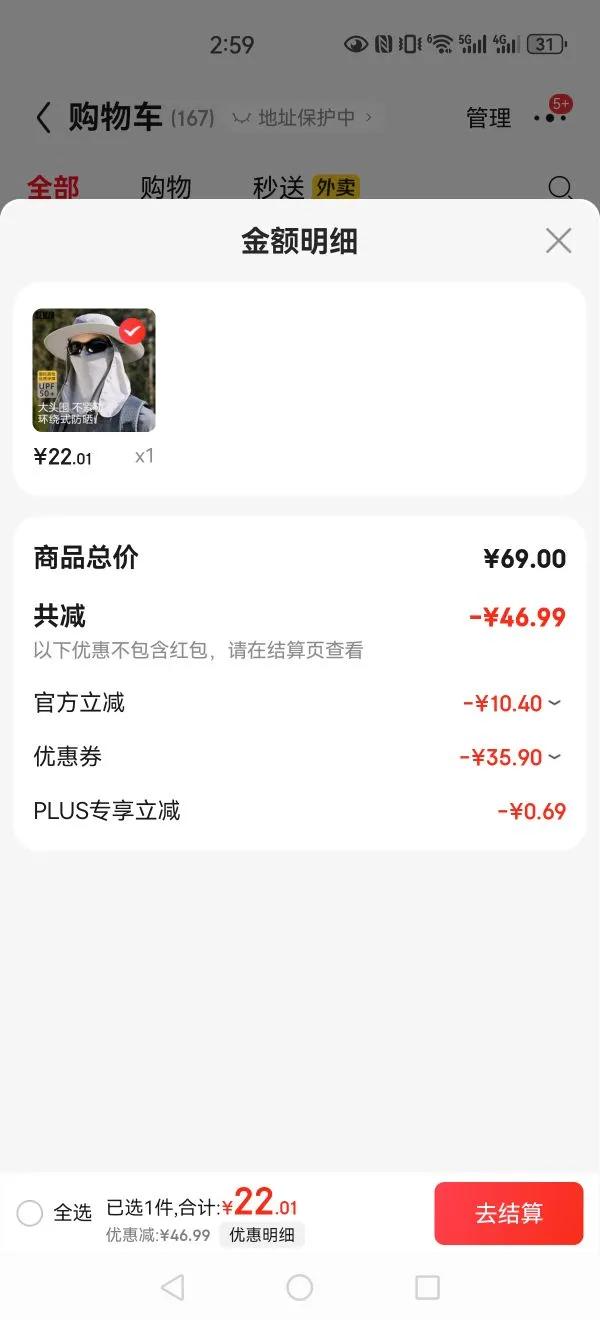600x1320 pixels.
Task: Open the 管理 cart management option
Action: tap(488, 118)
